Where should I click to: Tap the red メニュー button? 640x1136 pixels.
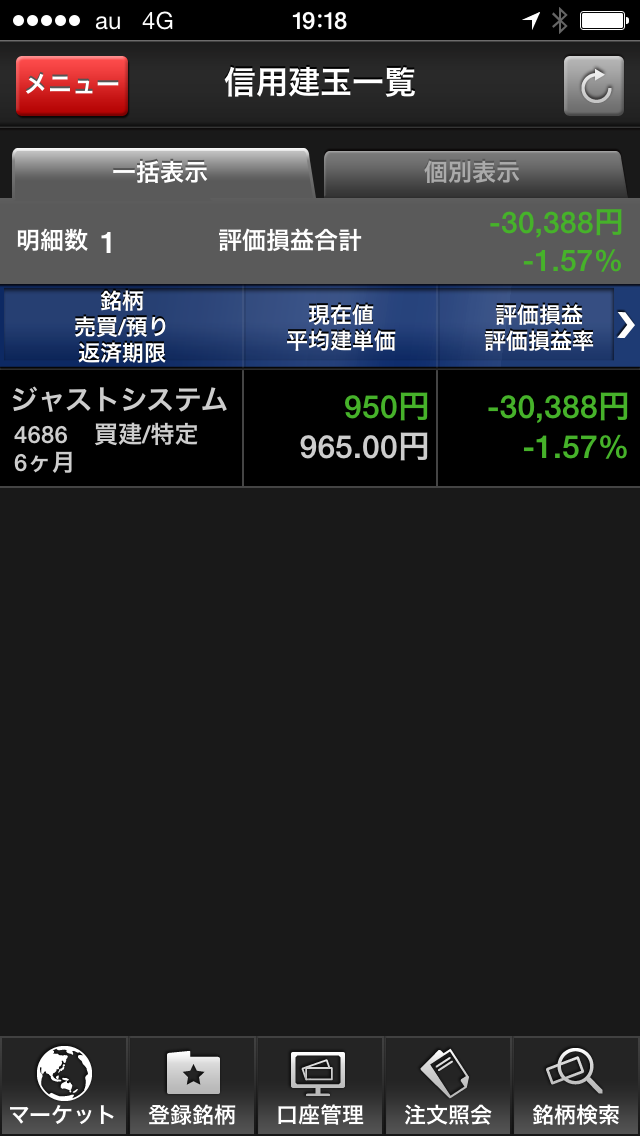pyautogui.click(x=72, y=85)
